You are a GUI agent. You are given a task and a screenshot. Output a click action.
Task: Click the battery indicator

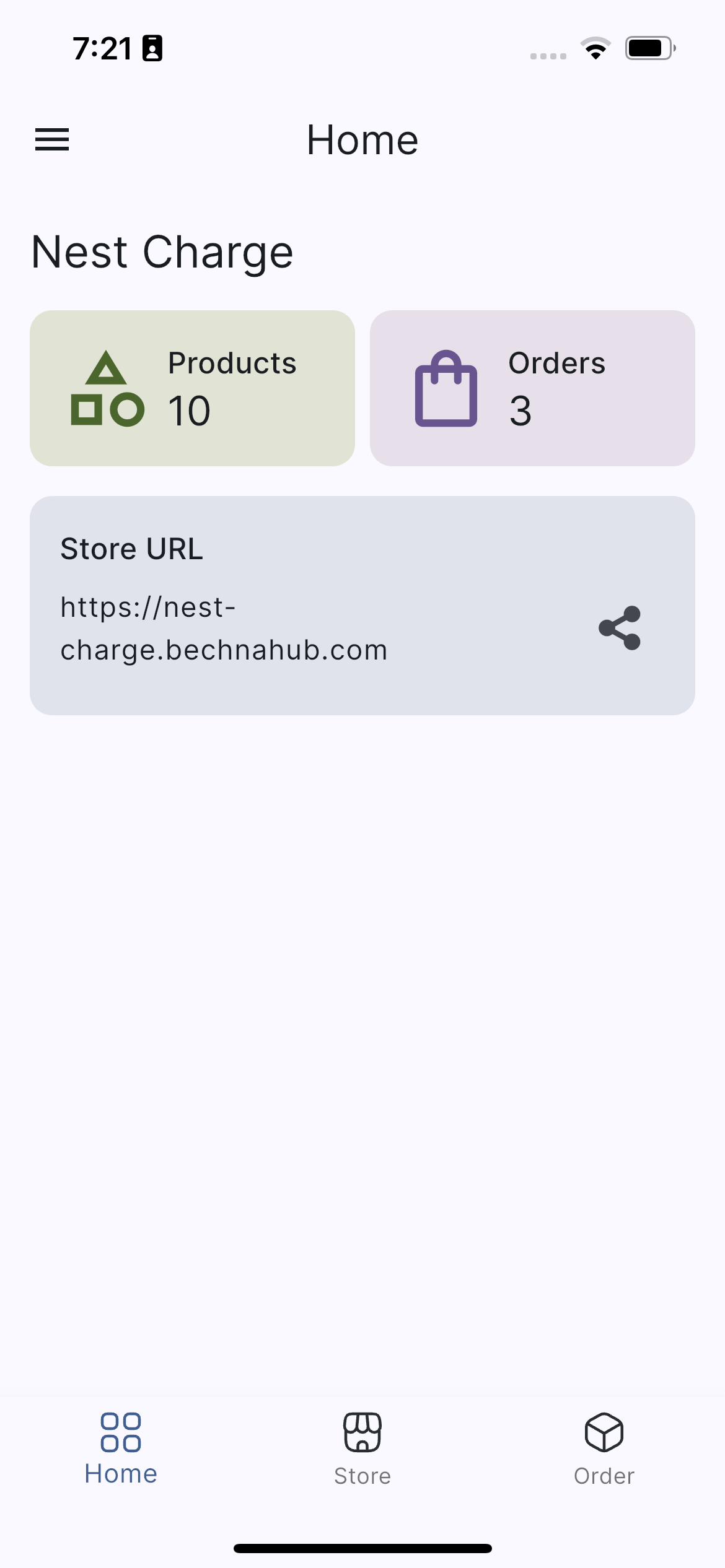pyautogui.click(x=649, y=48)
